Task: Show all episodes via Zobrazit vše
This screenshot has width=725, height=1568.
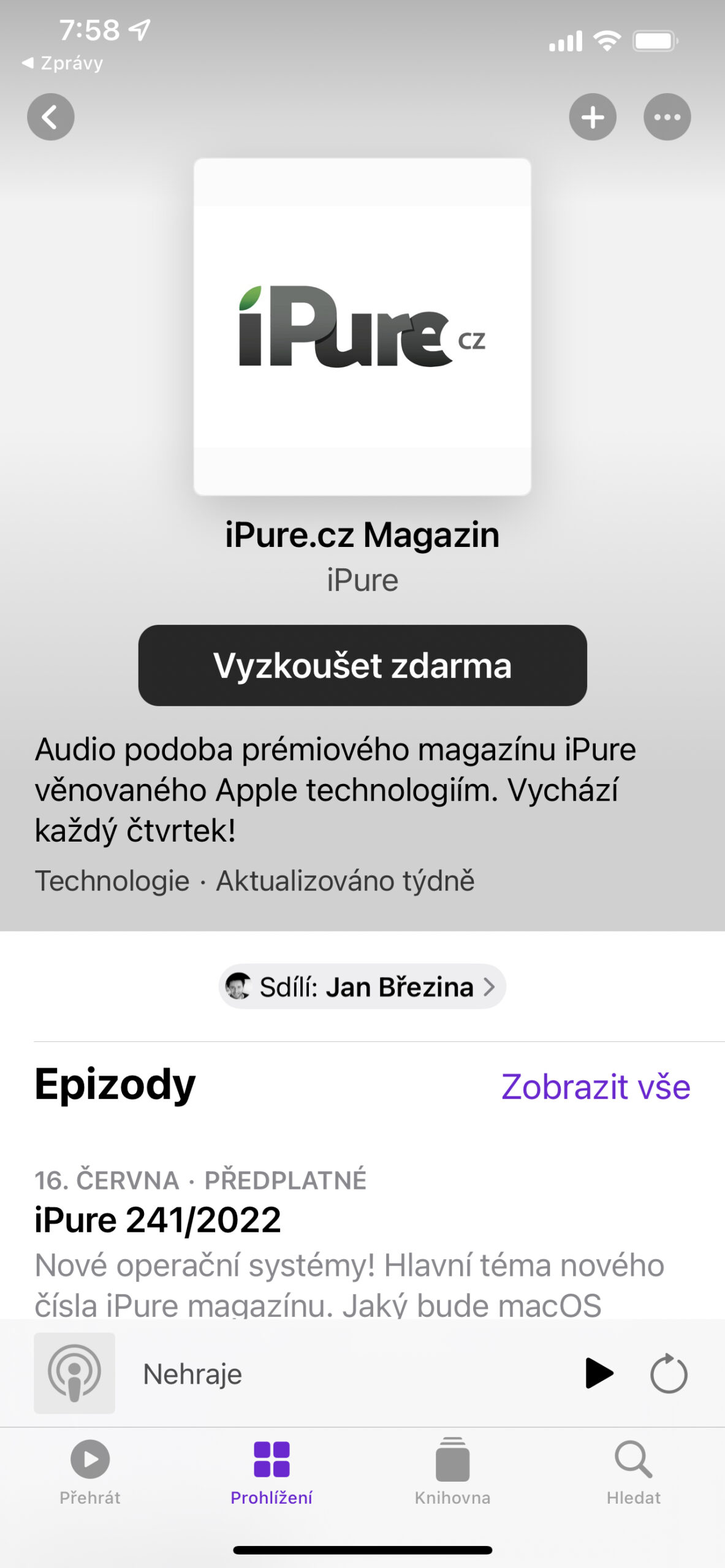Action: pyautogui.click(x=595, y=1087)
